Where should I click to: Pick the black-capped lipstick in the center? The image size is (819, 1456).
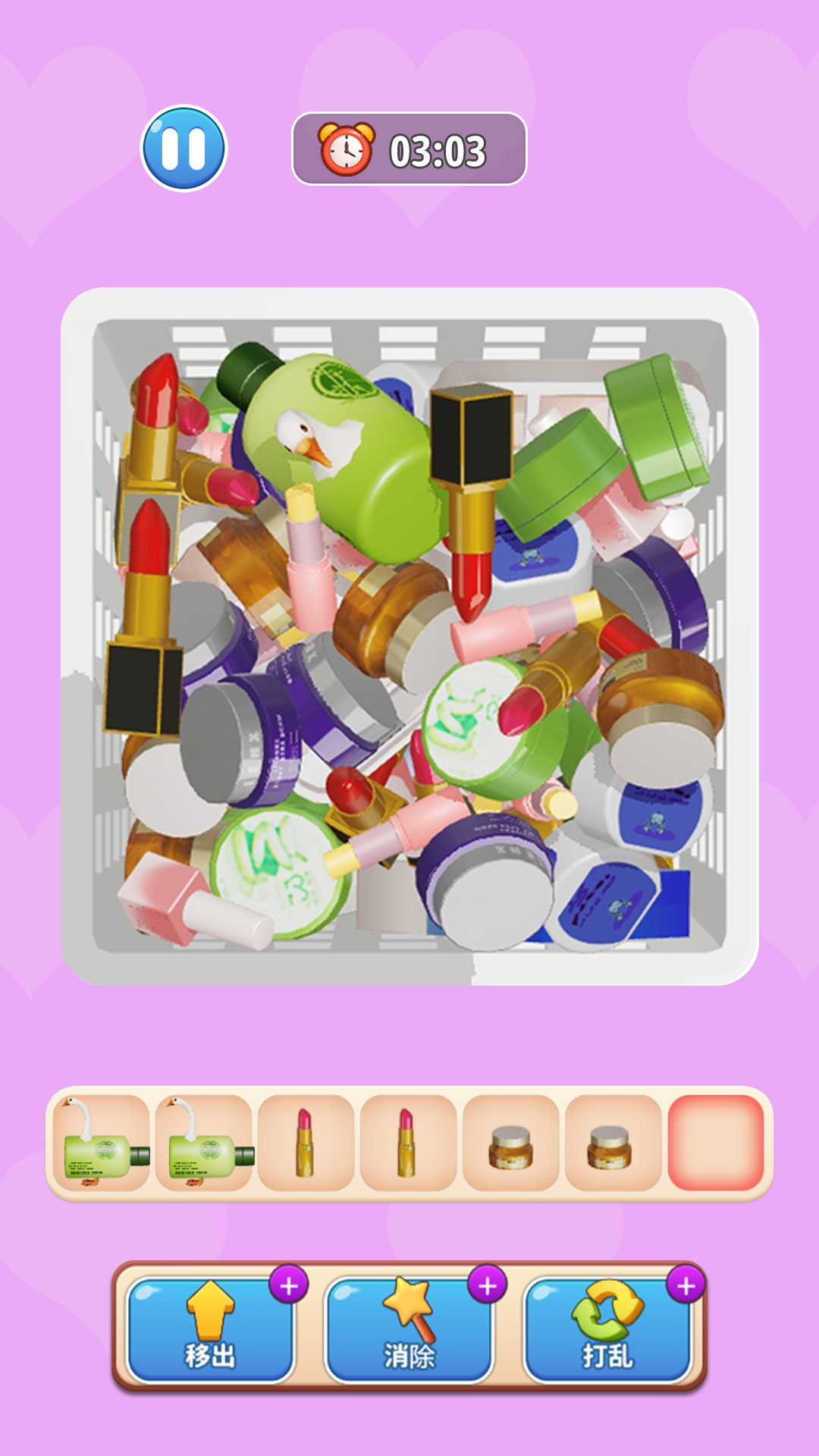(x=472, y=485)
